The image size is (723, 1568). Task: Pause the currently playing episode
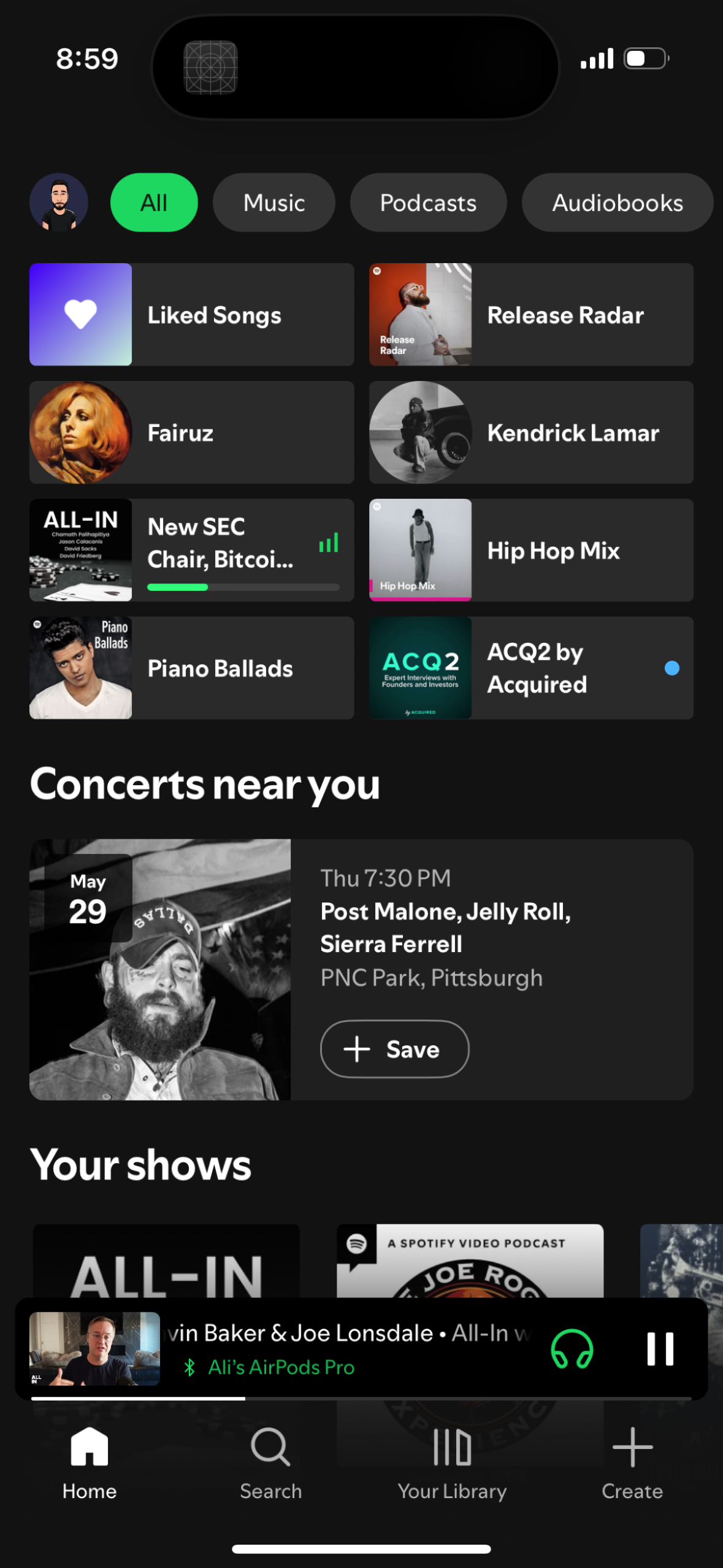coord(660,1350)
